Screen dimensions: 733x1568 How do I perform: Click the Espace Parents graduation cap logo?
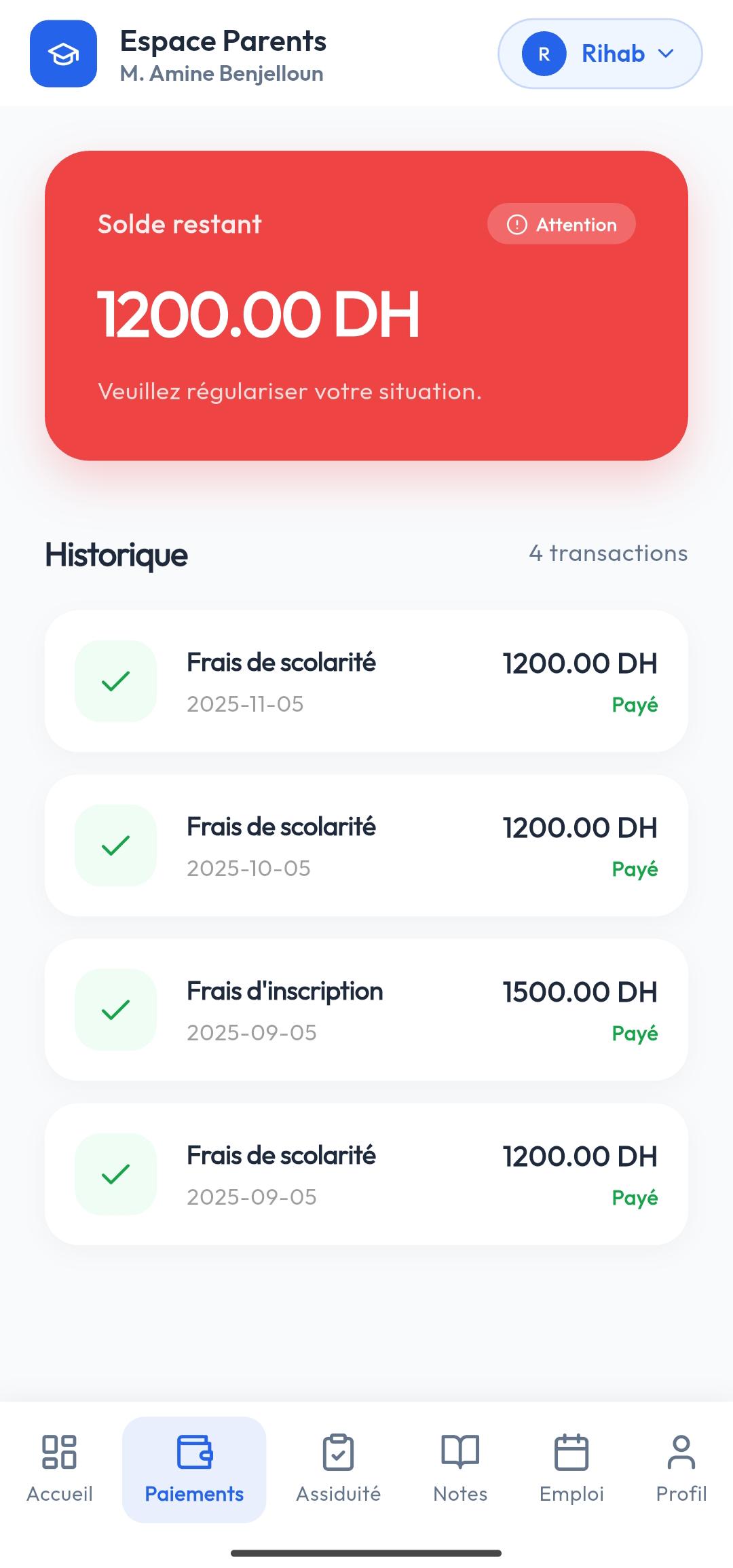63,54
